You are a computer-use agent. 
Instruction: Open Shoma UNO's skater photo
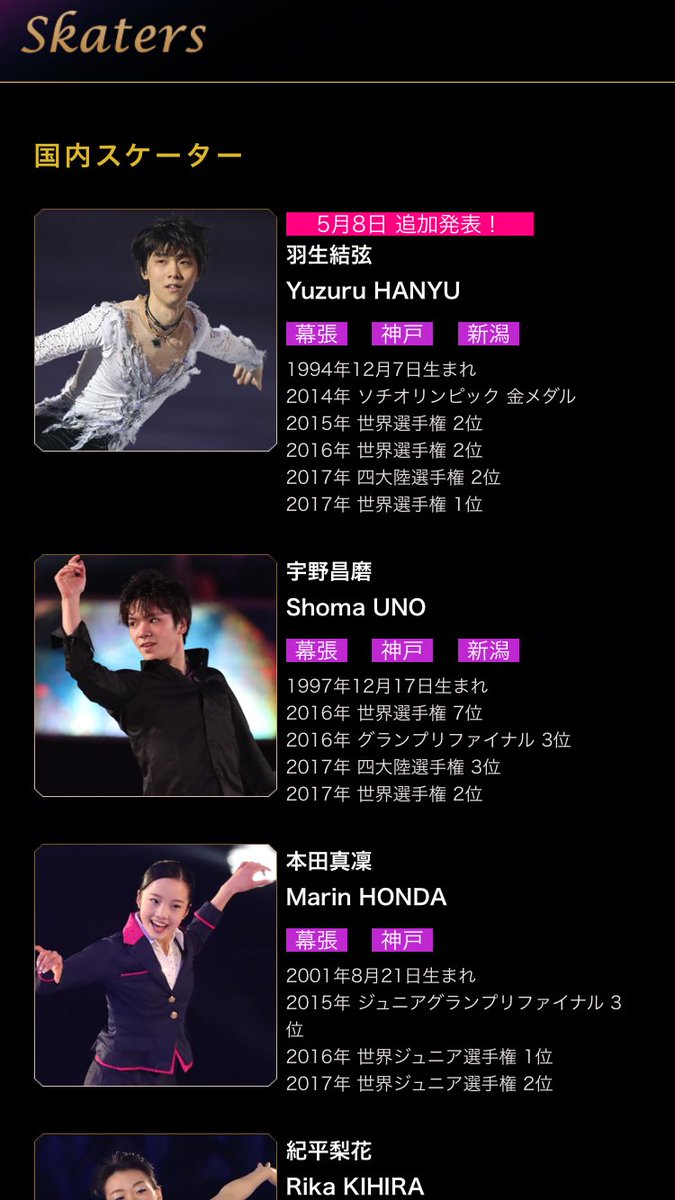click(x=155, y=675)
